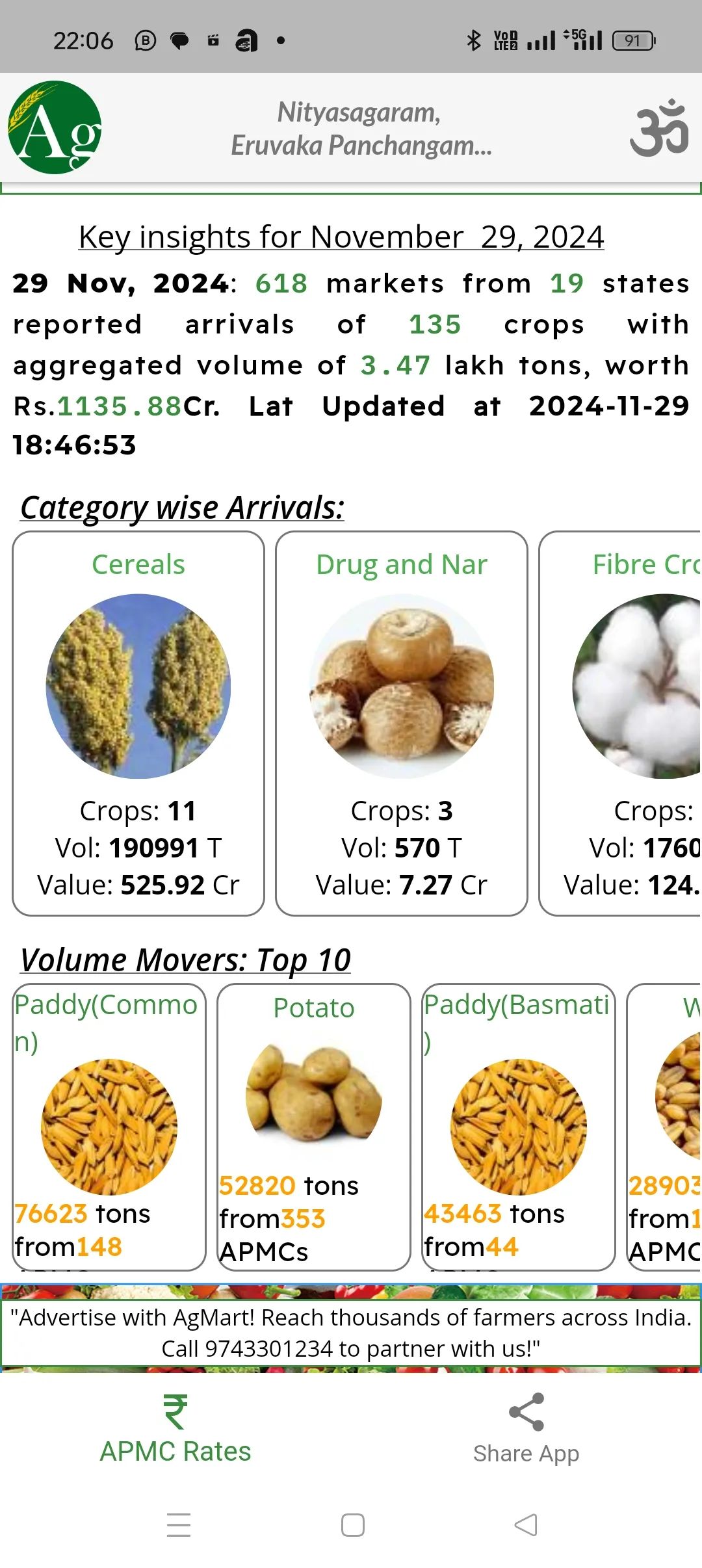The width and height of the screenshot is (702, 1568).
Task: Tap the Bluetooth icon in status bar
Action: click(x=473, y=40)
